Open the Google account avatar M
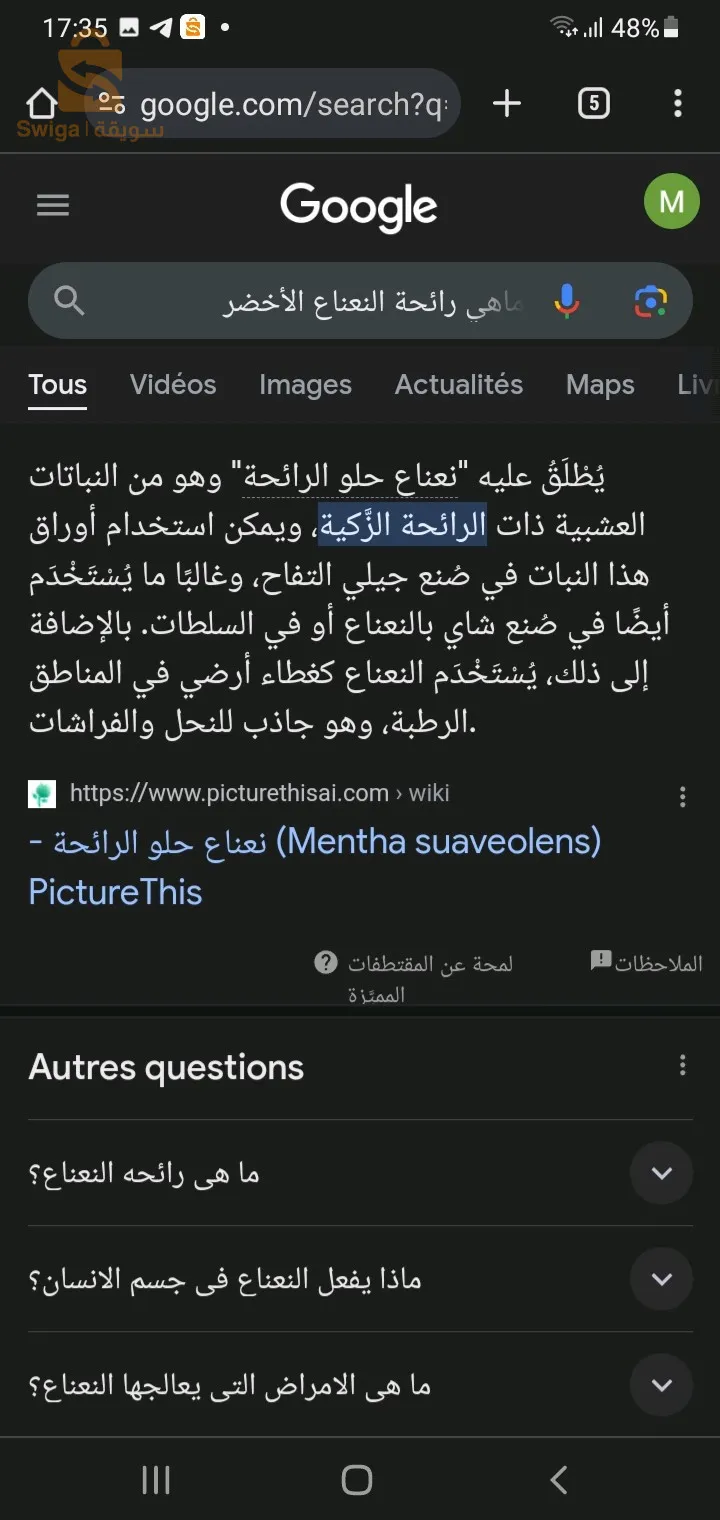Viewport: 720px width, 1520px height. [x=671, y=202]
